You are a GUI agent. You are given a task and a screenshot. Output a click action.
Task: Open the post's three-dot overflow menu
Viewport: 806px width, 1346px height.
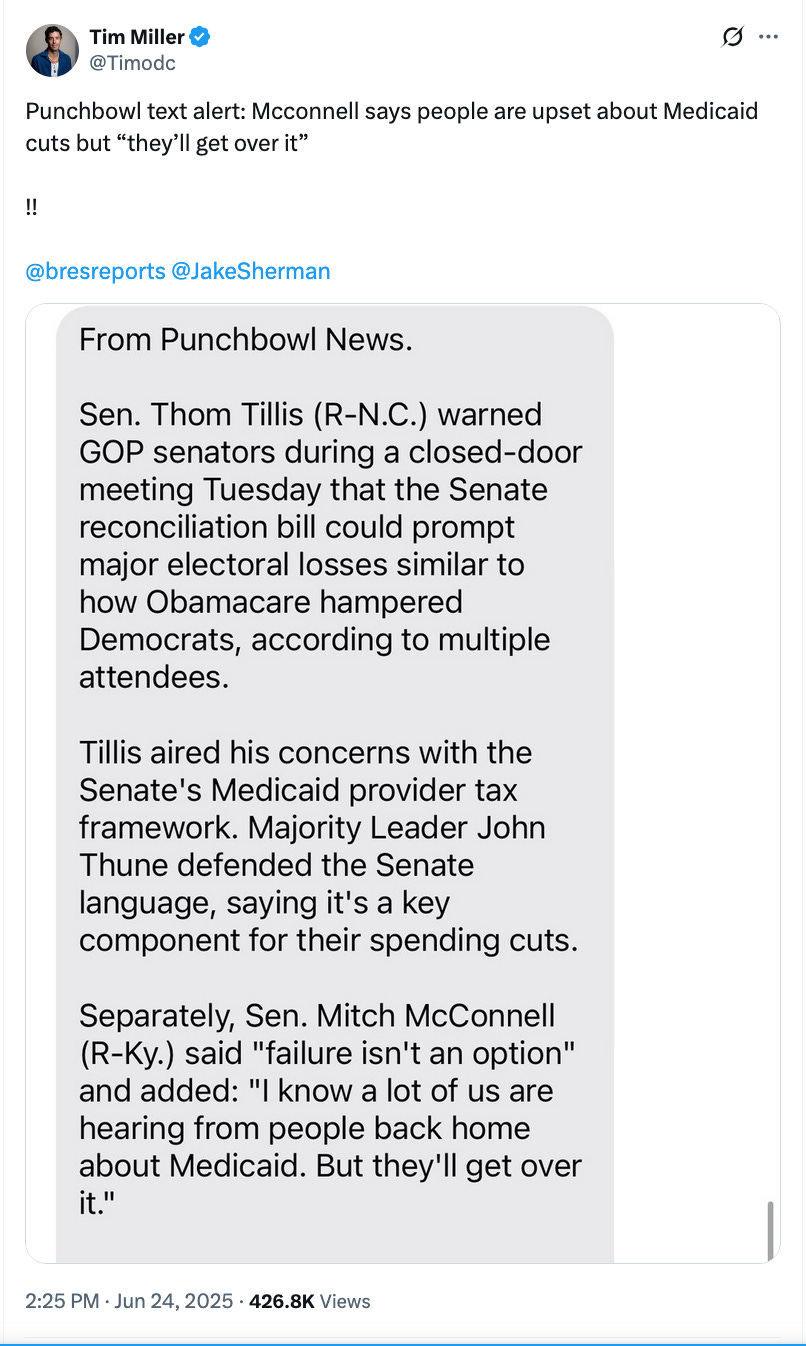pos(768,38)
